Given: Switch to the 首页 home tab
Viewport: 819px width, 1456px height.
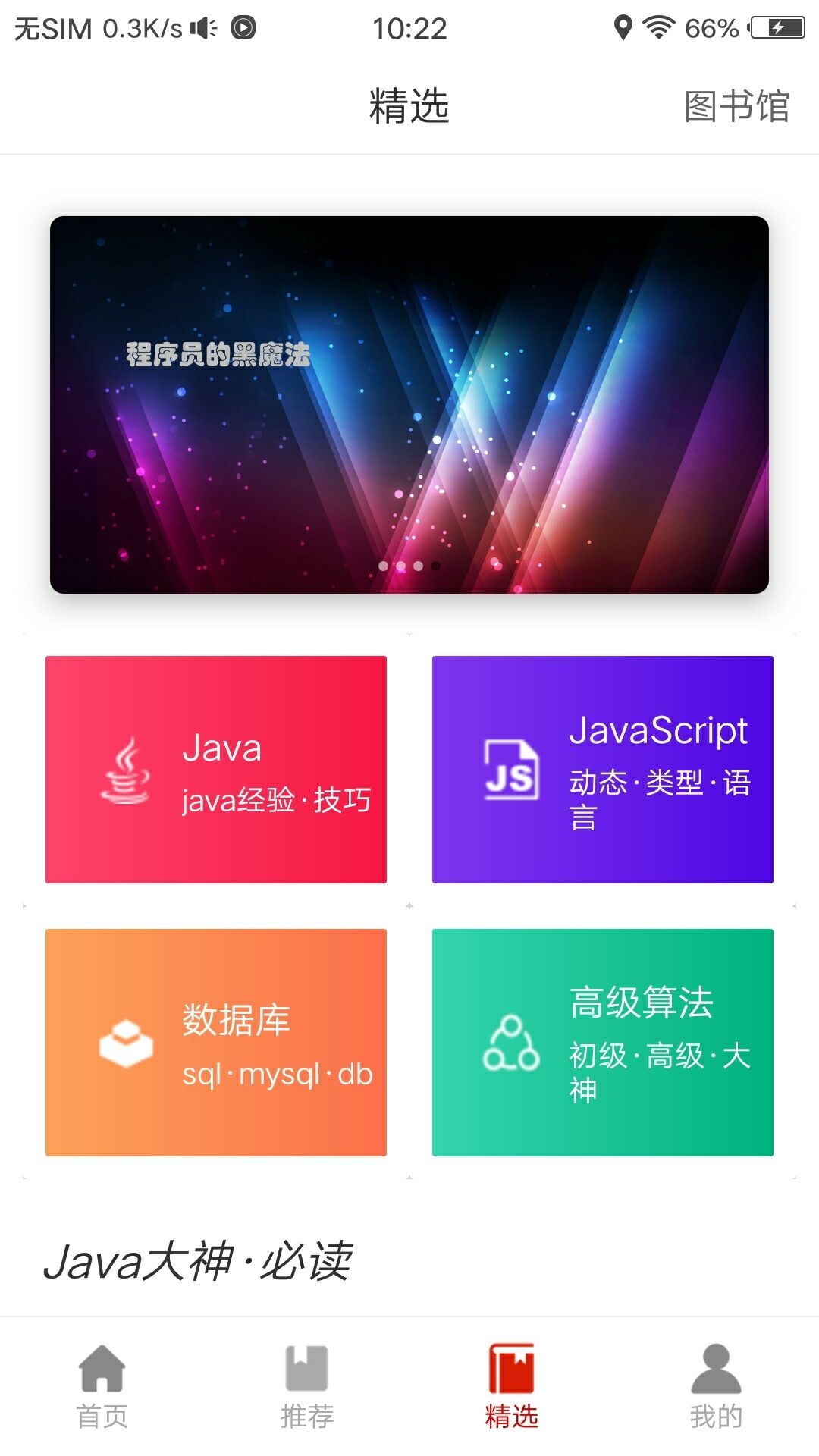Looking at the screenshot, I should click(102, 1386).
